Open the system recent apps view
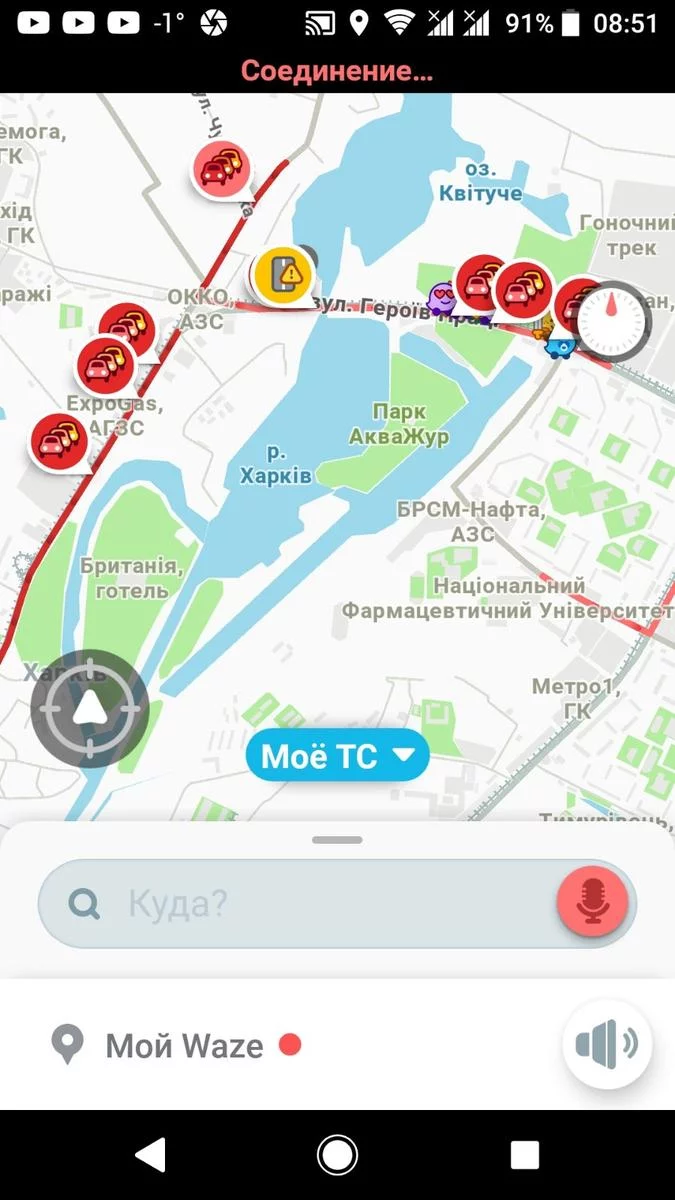Image resolution: width=675 pixels, height=1200 pixels. point(524,1155)
